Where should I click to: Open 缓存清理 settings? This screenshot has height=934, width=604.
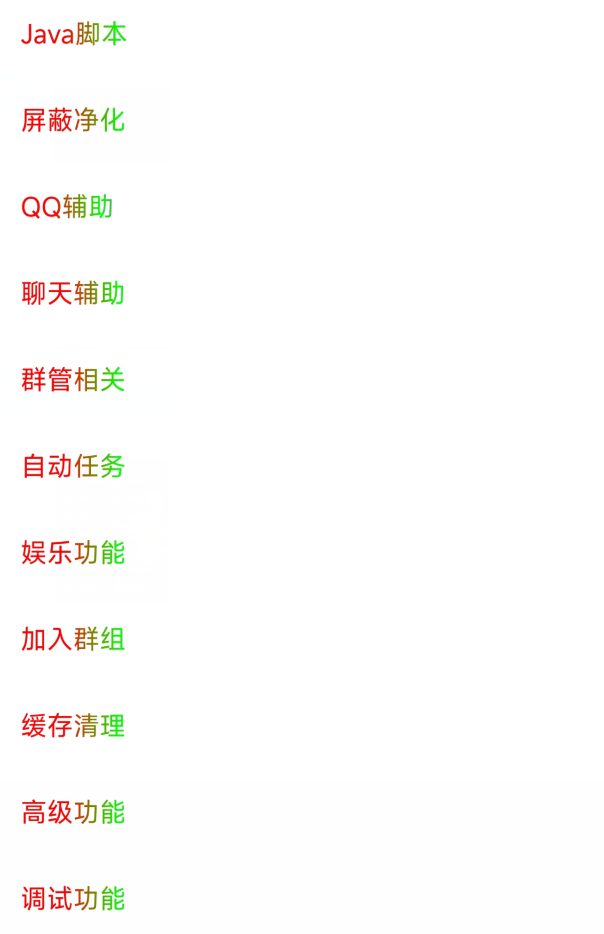pos(73,726)
